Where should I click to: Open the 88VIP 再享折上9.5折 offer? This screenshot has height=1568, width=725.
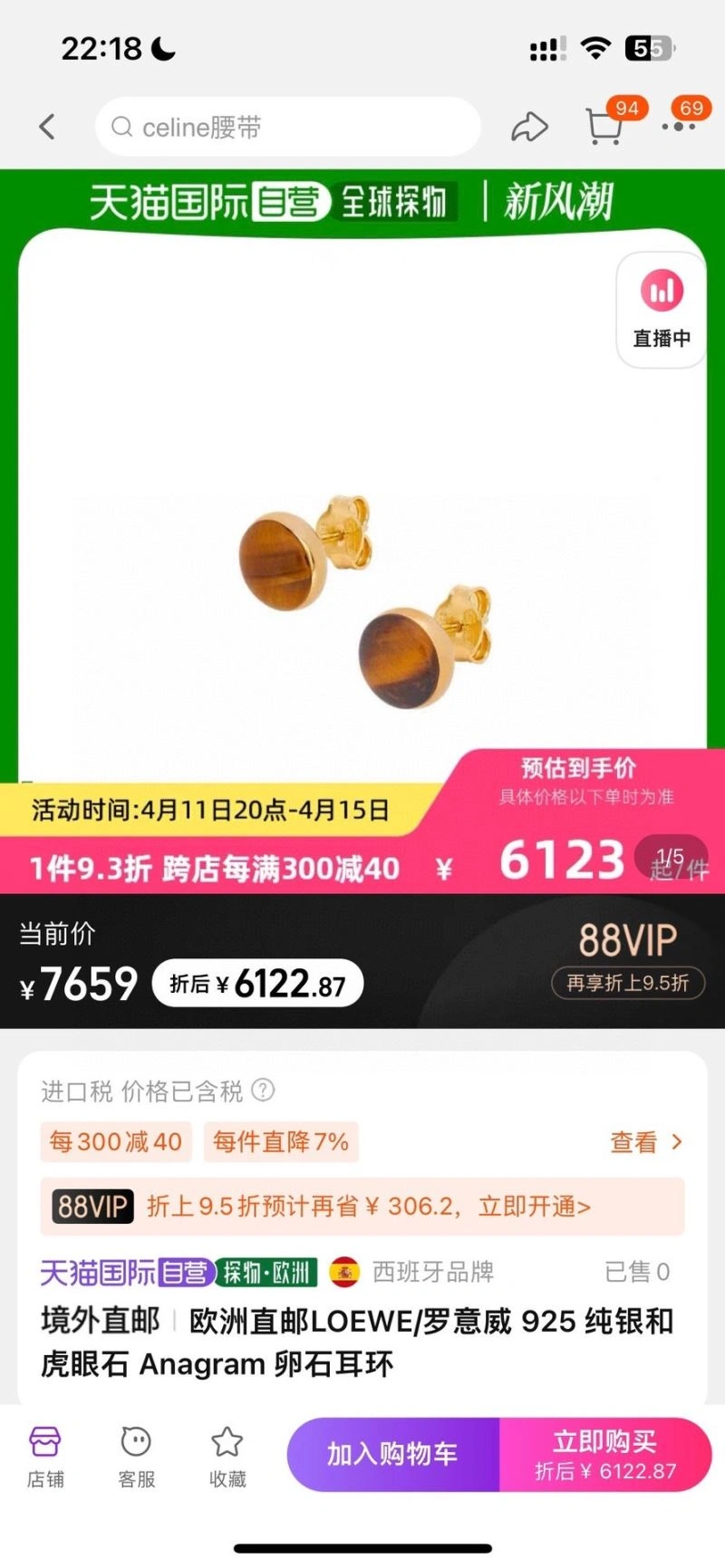pyautogui.click(x=628, y=983)
